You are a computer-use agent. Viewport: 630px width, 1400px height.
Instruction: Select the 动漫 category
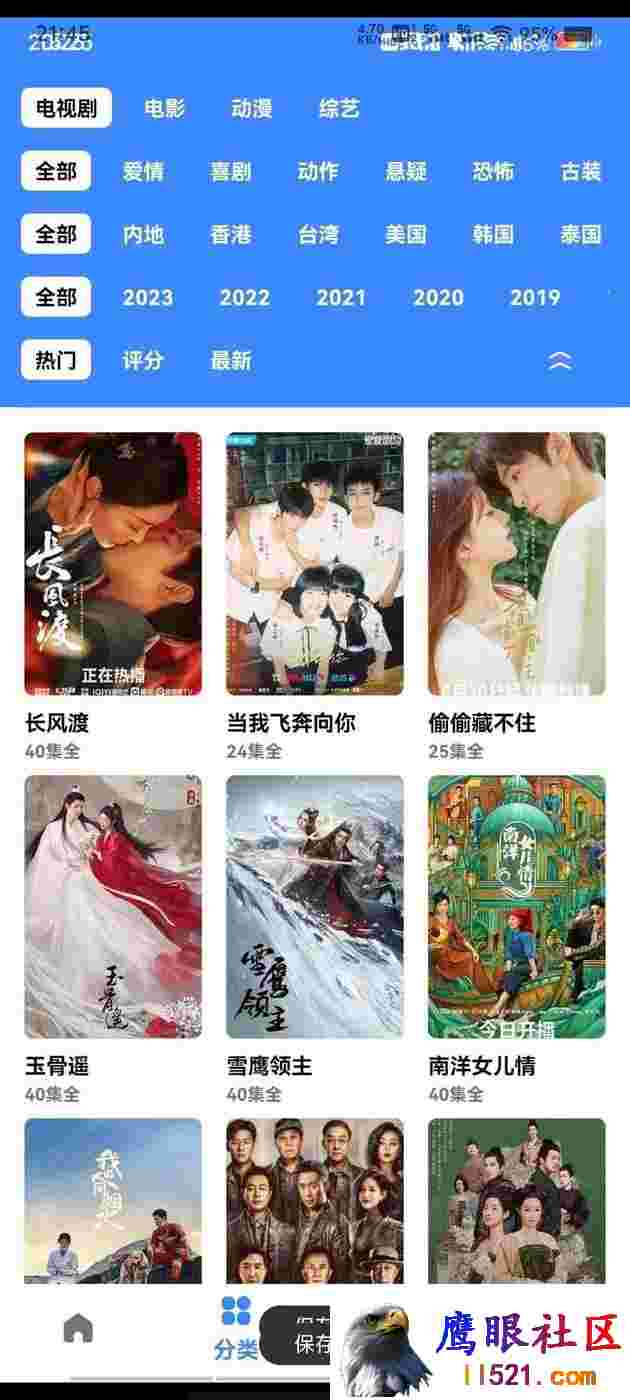[x=251, y=108]
